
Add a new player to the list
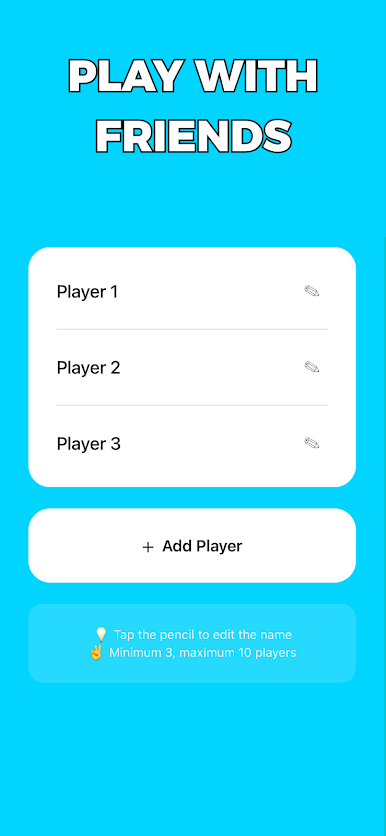coord(192,545)
